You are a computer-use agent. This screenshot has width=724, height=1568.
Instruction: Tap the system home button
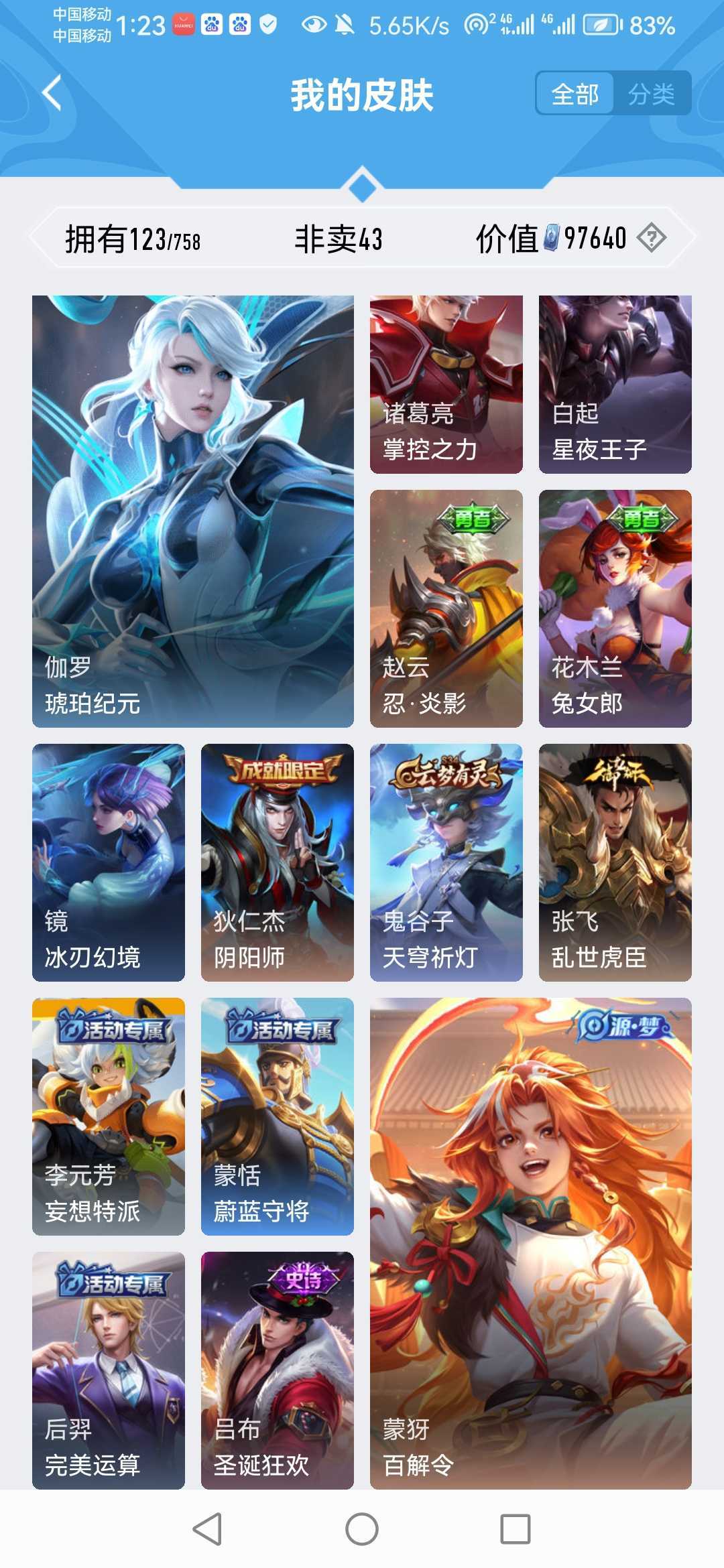pos(362,1529)
